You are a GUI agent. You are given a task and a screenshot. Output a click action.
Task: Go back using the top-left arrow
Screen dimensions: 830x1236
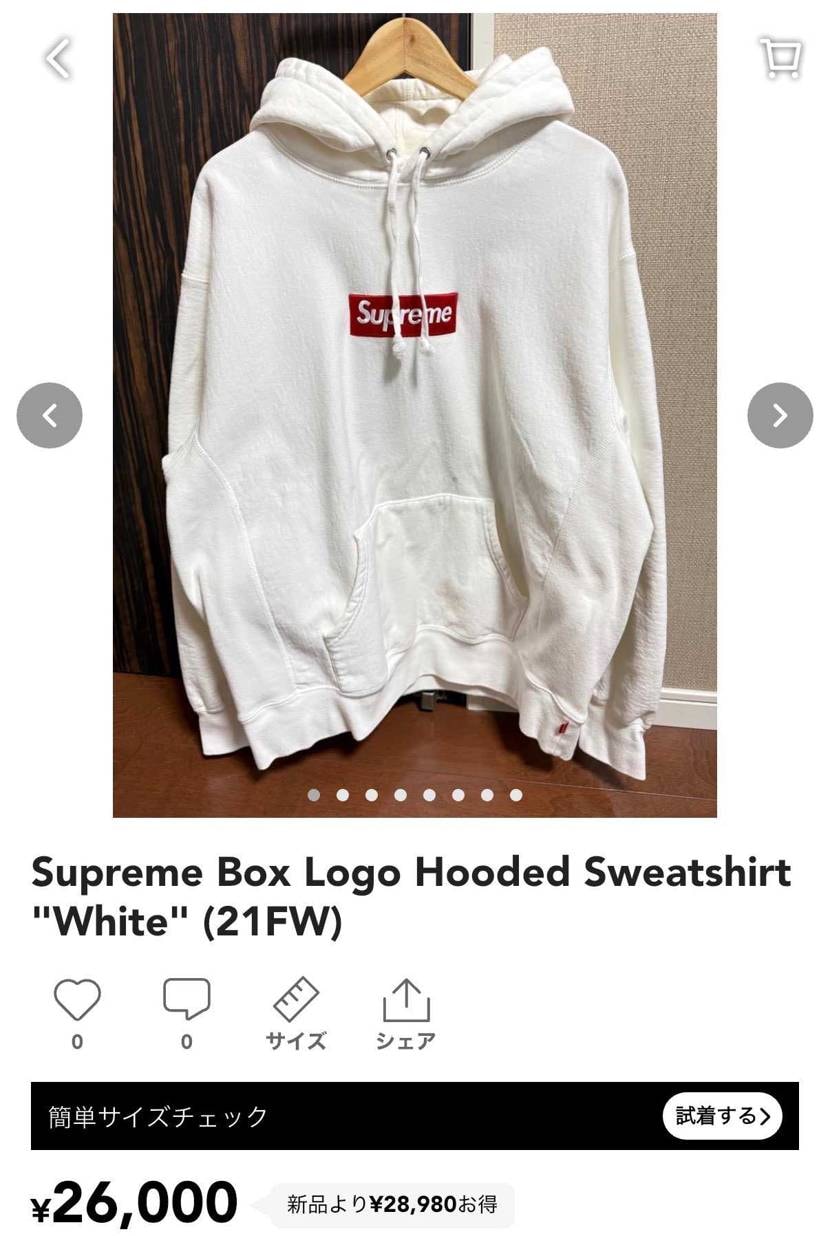pos(58,58)
